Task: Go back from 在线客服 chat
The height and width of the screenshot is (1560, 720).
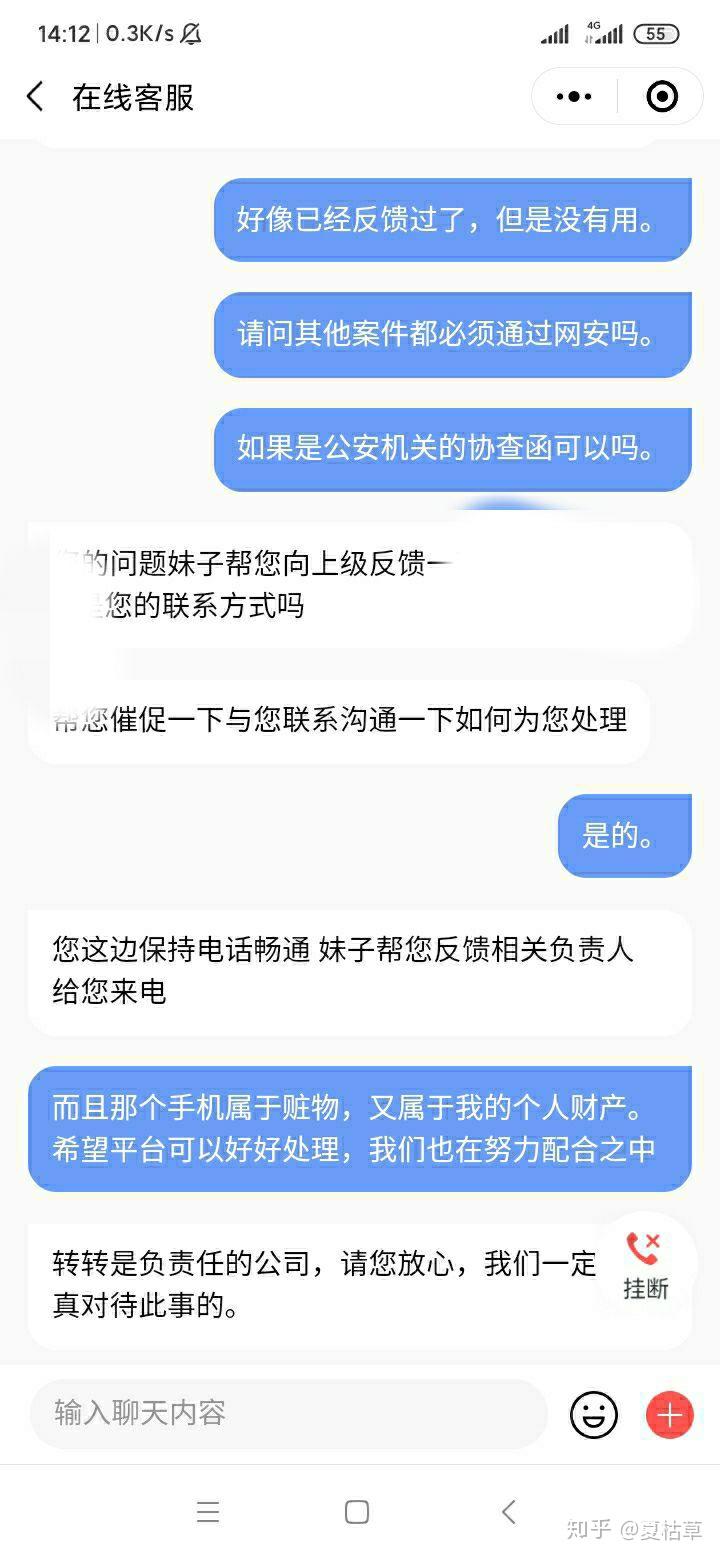Action: [36, 97]
